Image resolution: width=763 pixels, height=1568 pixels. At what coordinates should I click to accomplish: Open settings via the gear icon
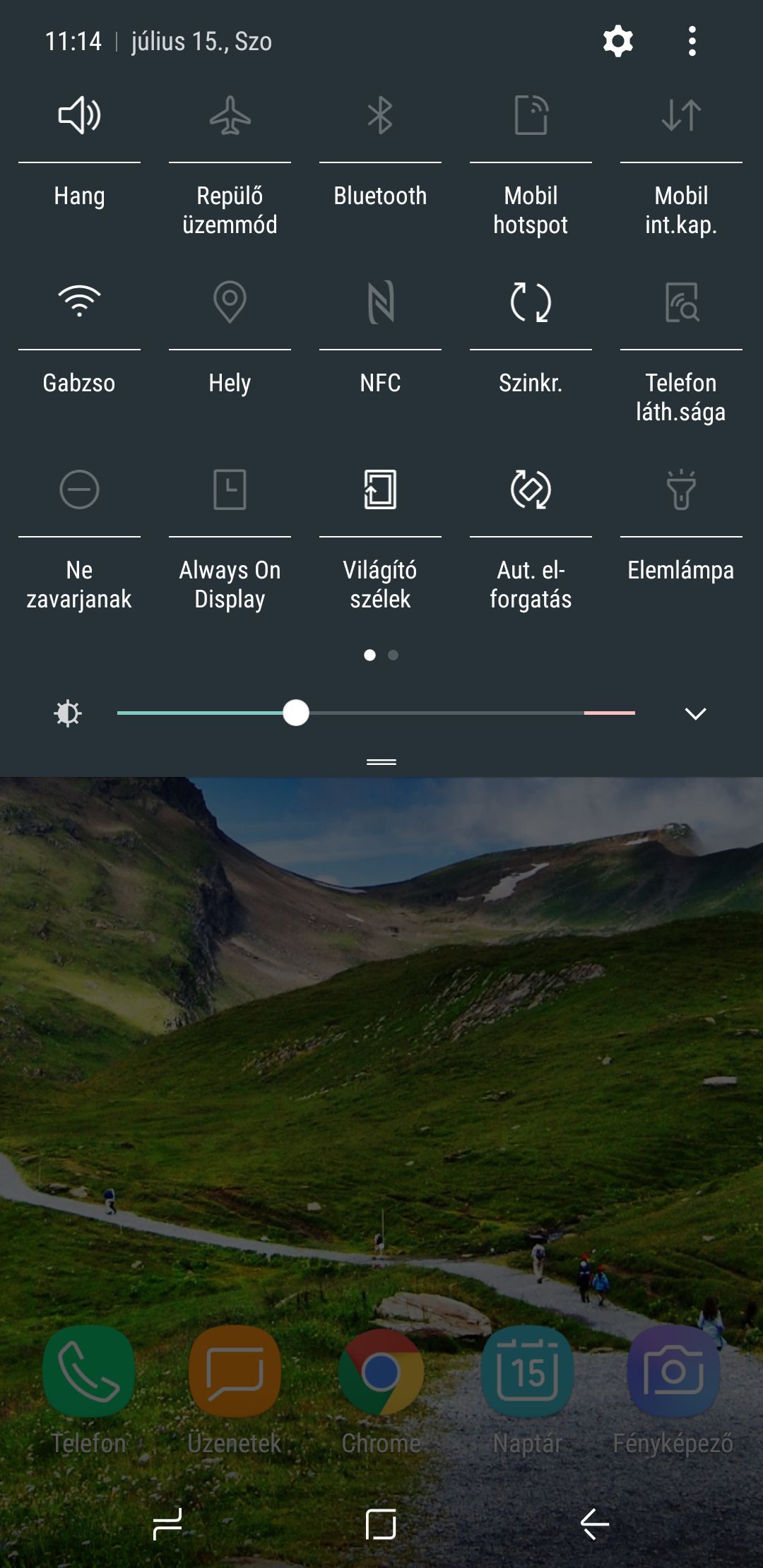pos(617,42)
